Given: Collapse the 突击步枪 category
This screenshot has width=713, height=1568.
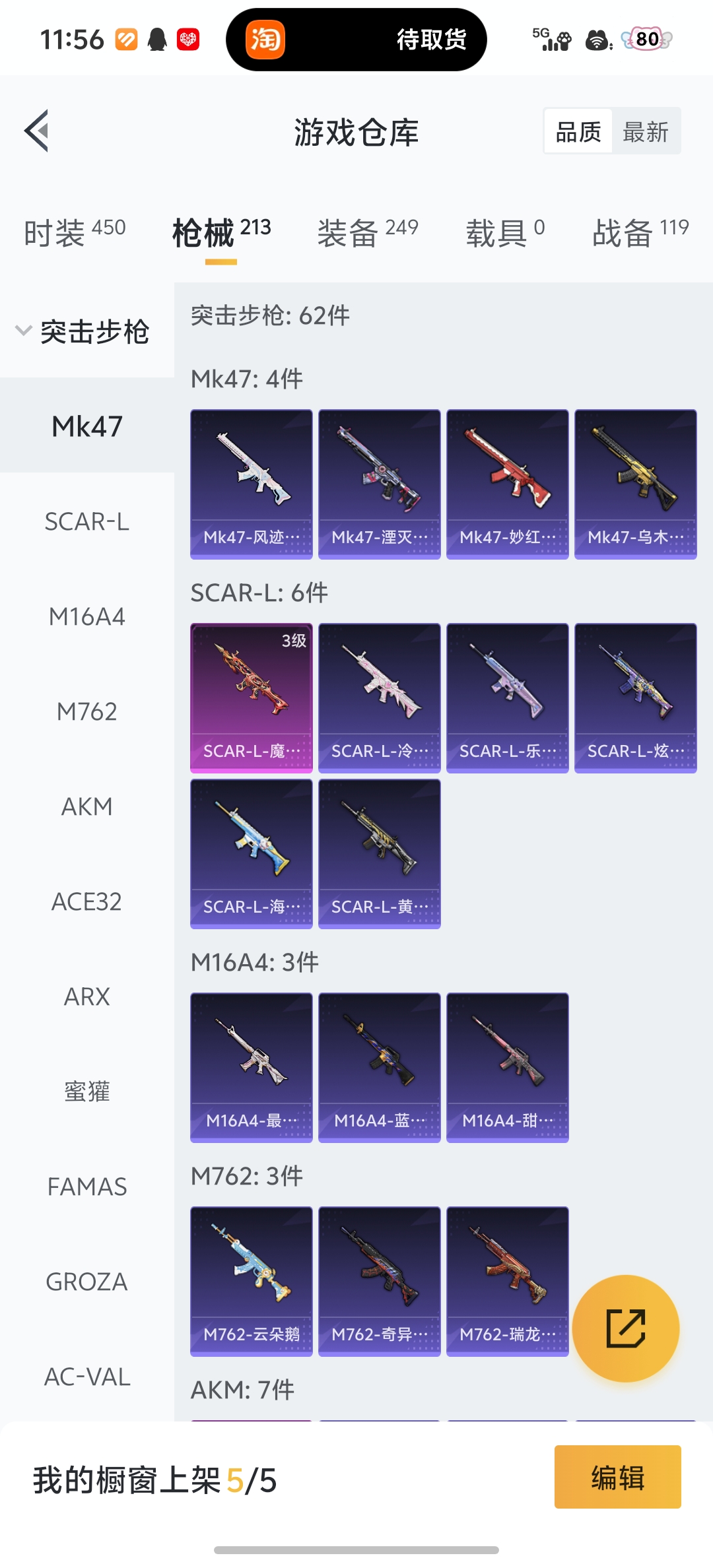Looking at the screenshot, I should coord(83,331).
